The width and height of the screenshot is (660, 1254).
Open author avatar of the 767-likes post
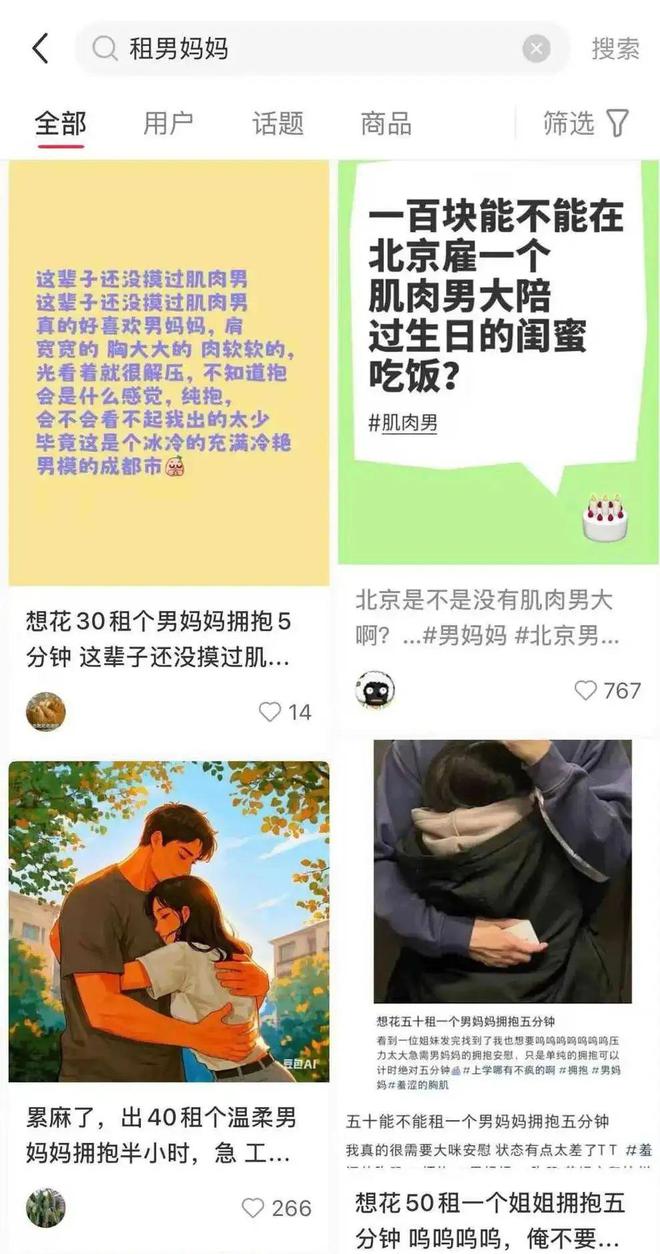[x=375, y=690]
